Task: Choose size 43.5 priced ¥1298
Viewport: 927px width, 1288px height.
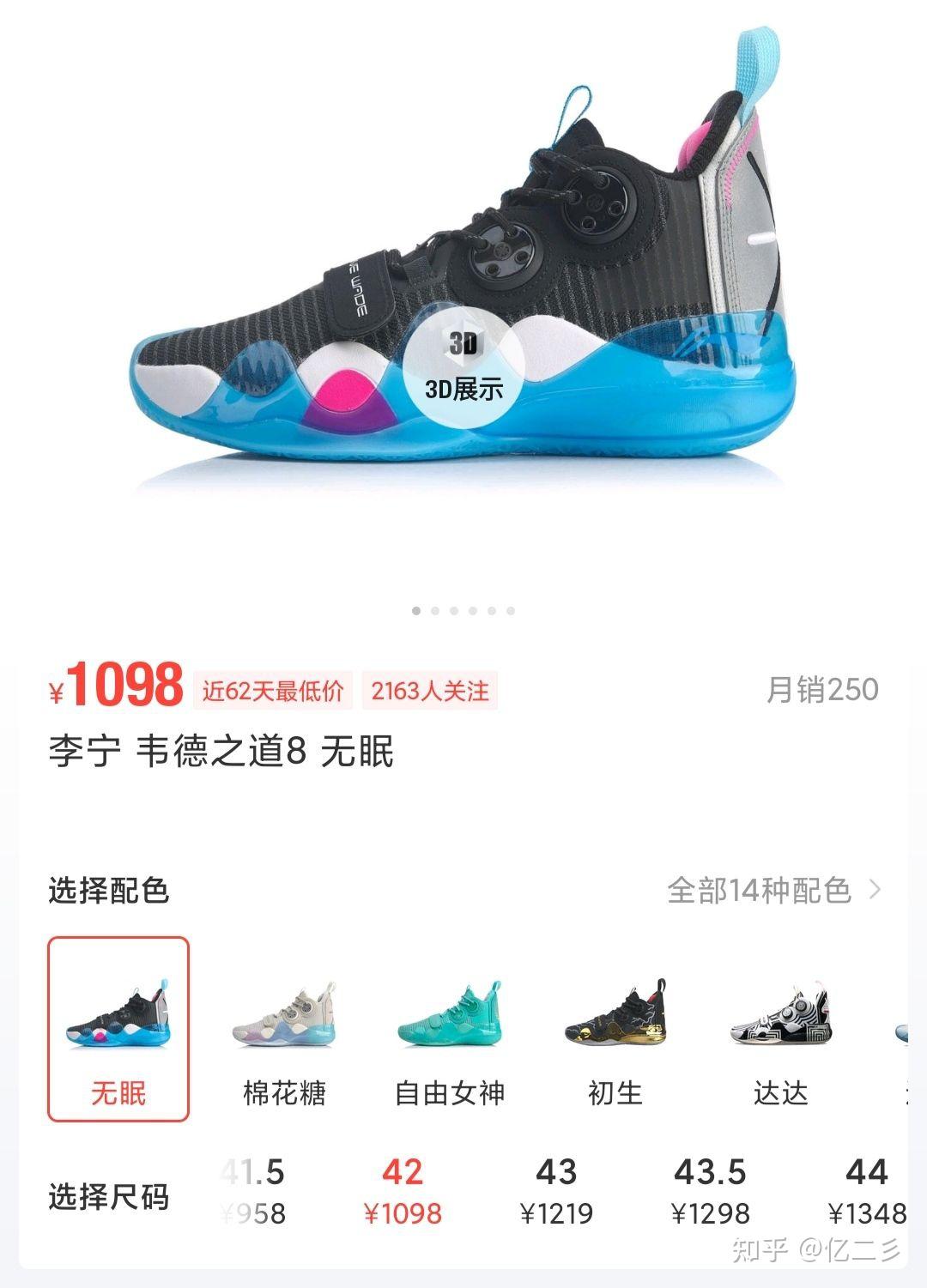Action: pos(710,1191)
